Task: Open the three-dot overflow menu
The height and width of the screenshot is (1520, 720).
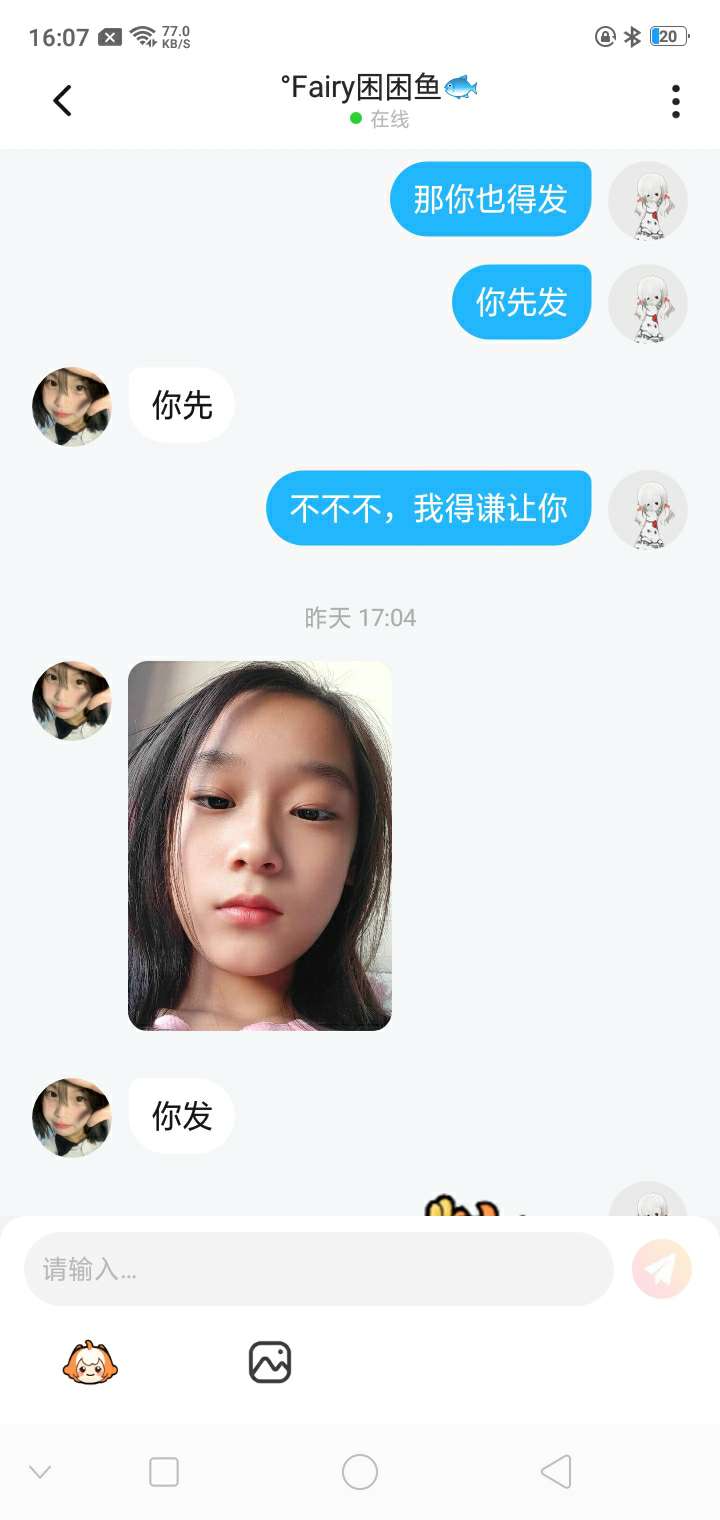Action: (x=676, y=101)
